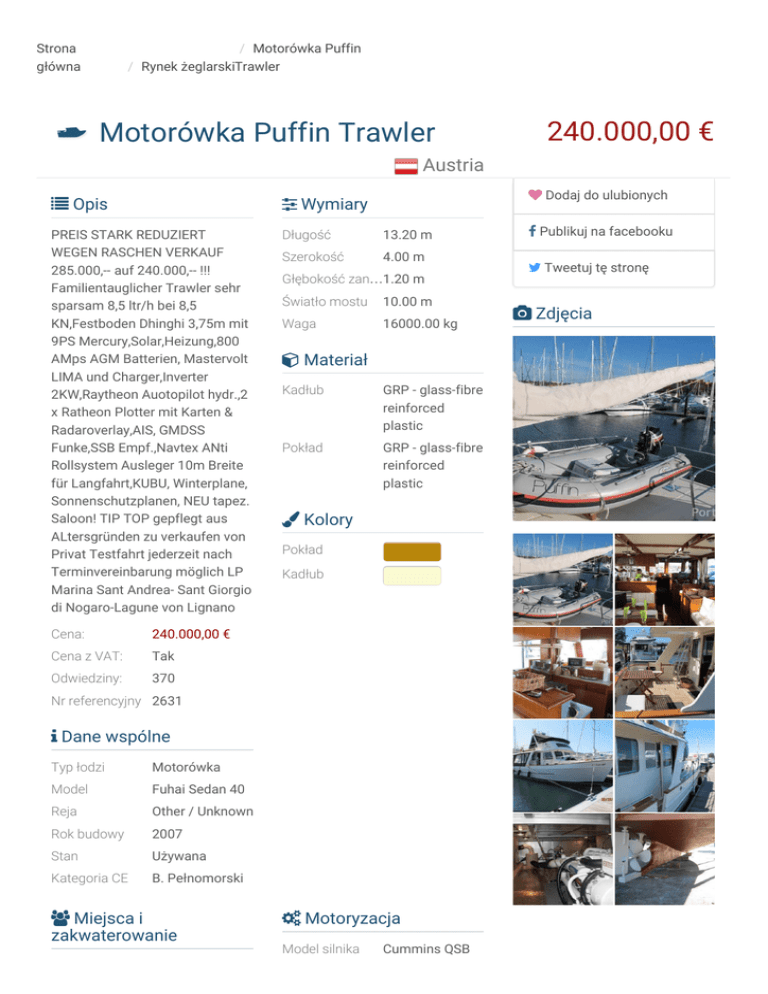
Task: View the engine room thumbnail
Action: pos(562,857)
